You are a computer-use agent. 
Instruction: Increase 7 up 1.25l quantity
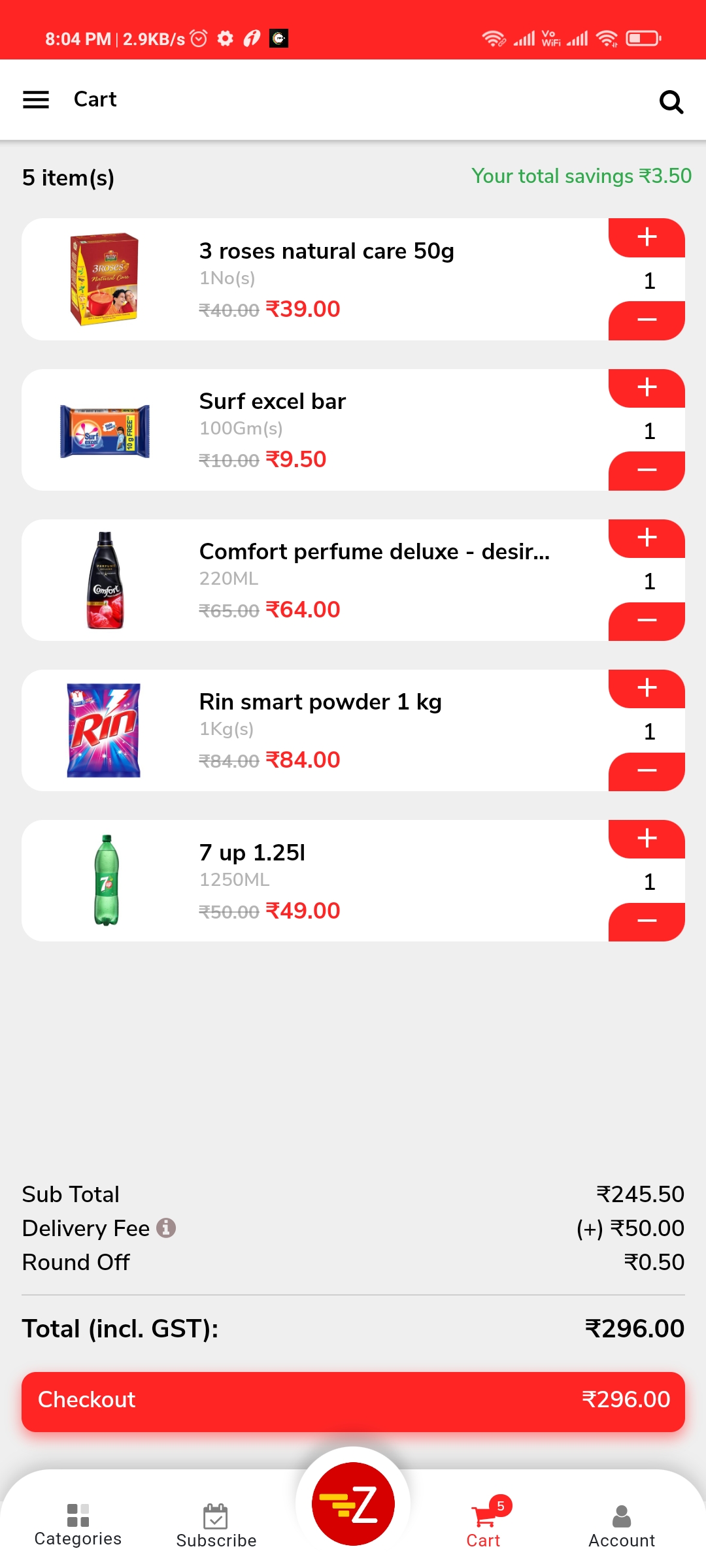[647, 838]
